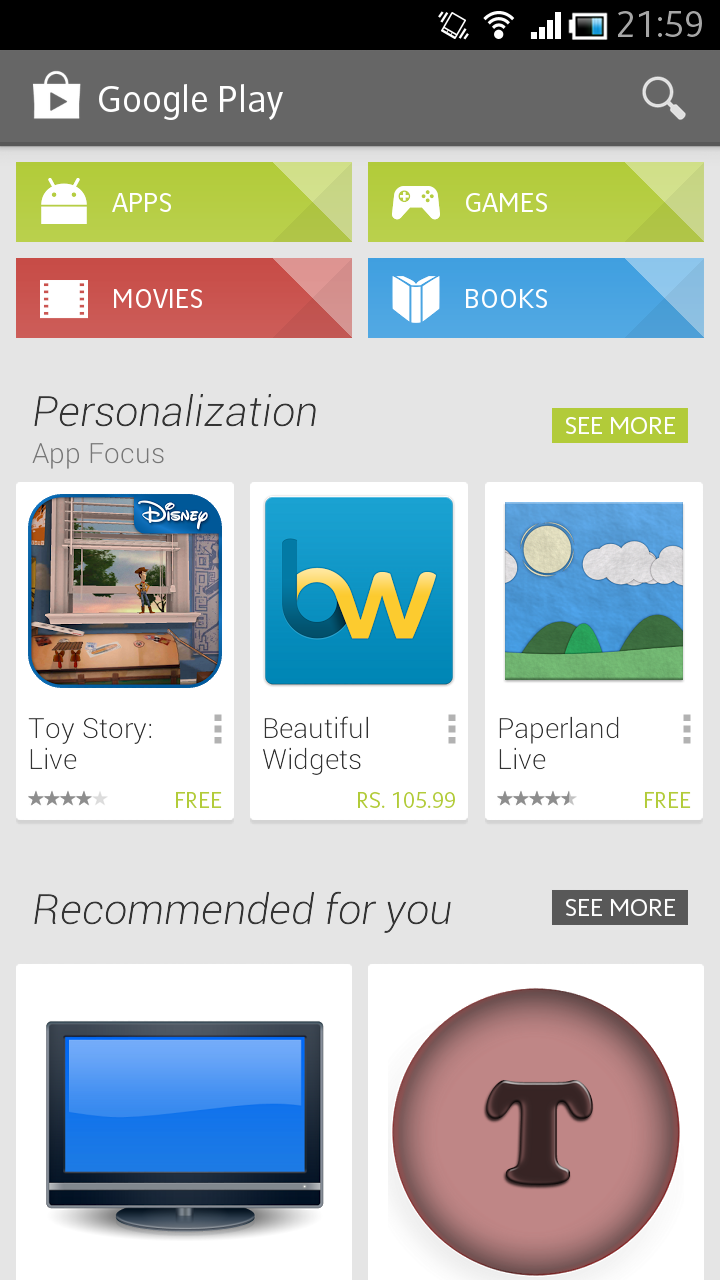
Task: Switch to the GAMES category
Action: (535, 201)
